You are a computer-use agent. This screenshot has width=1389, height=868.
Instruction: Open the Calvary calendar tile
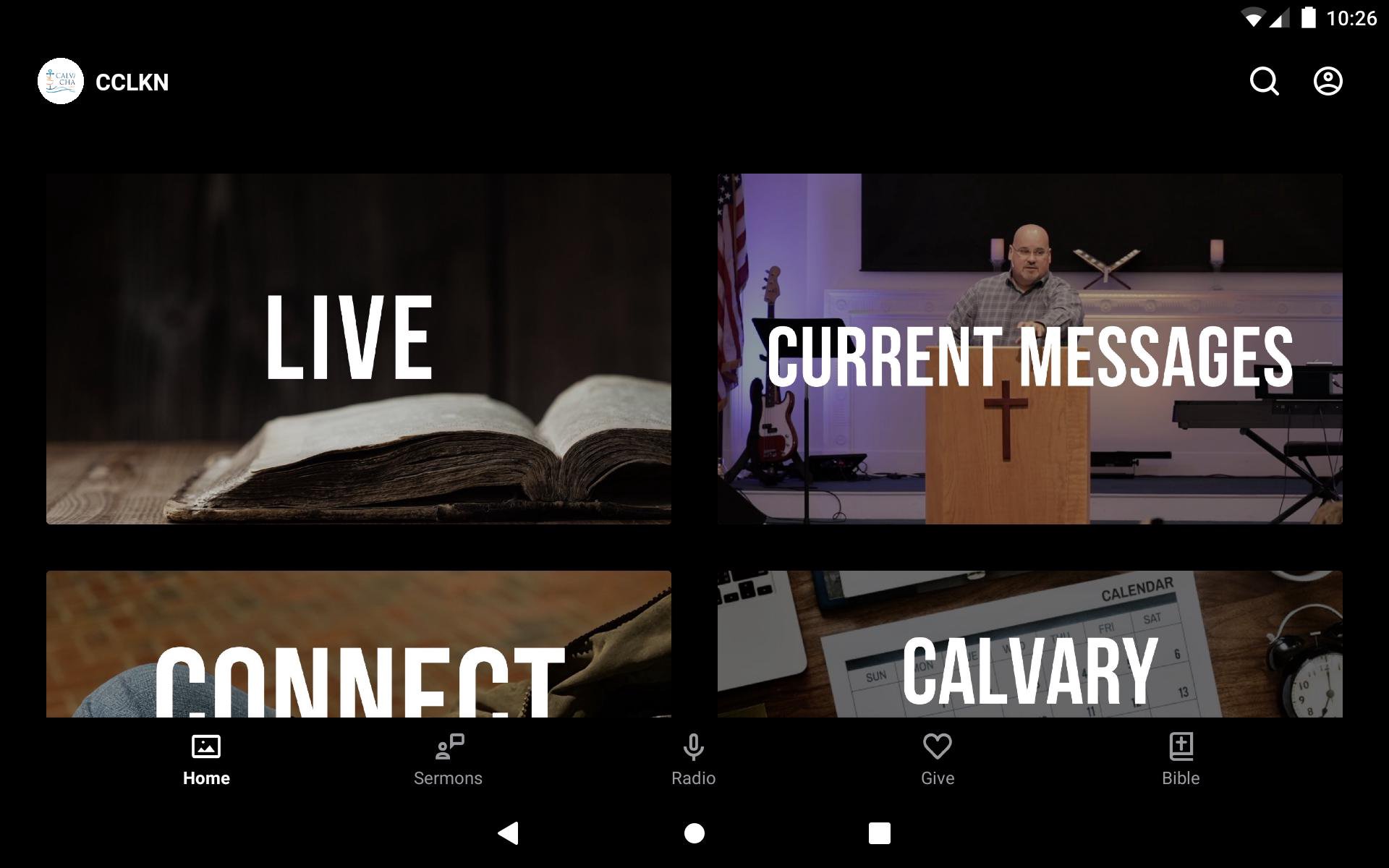(1029, 644)
